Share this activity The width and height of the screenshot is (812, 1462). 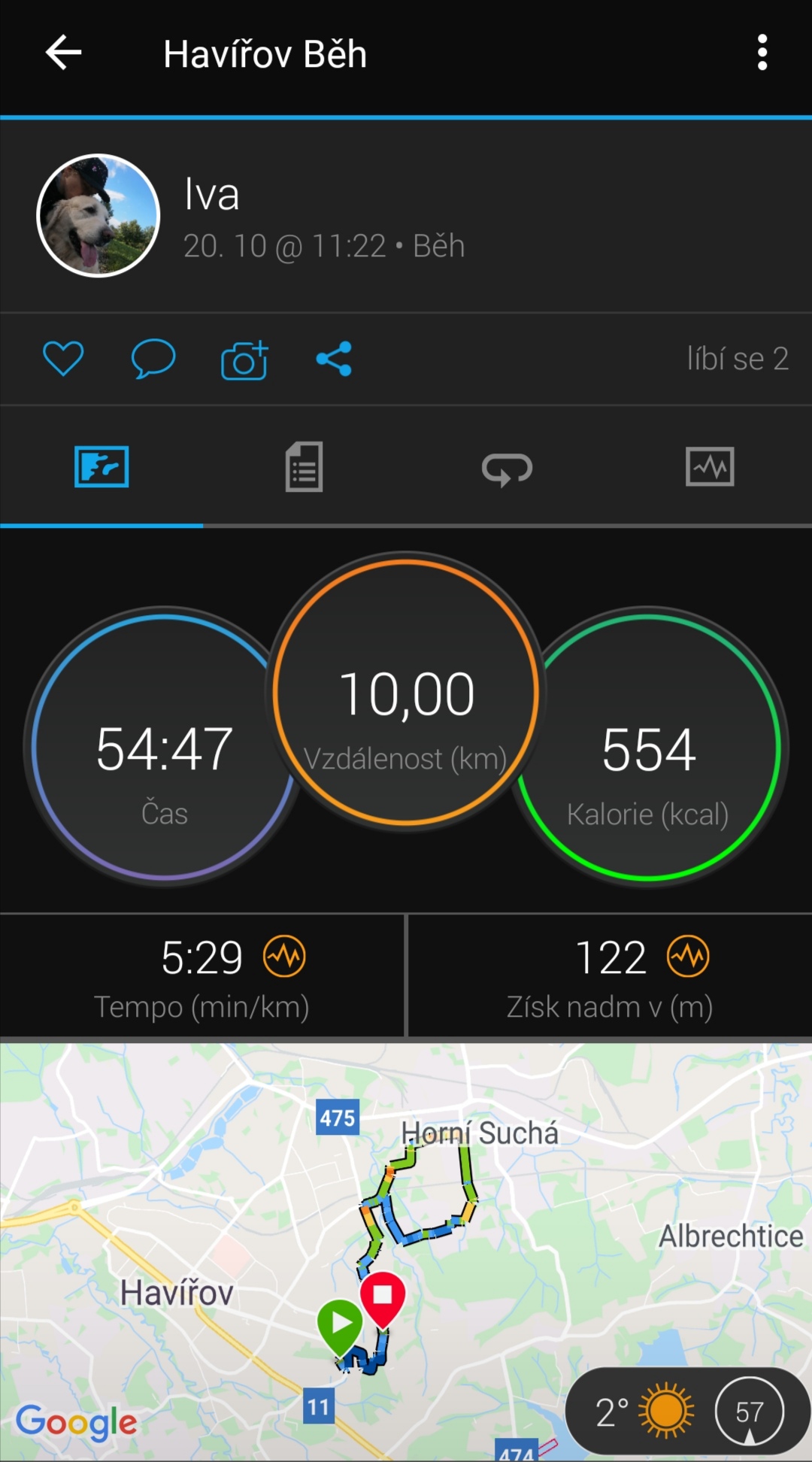tap(334, 359)
